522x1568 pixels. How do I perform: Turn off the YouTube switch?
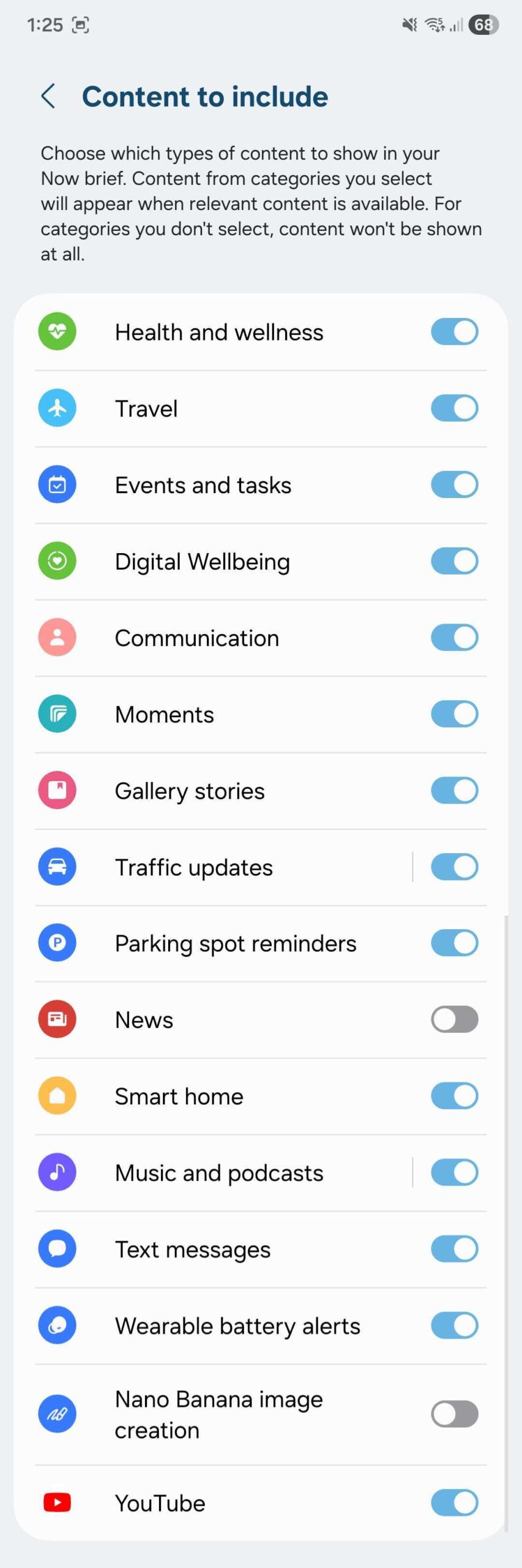(454, 1503)
